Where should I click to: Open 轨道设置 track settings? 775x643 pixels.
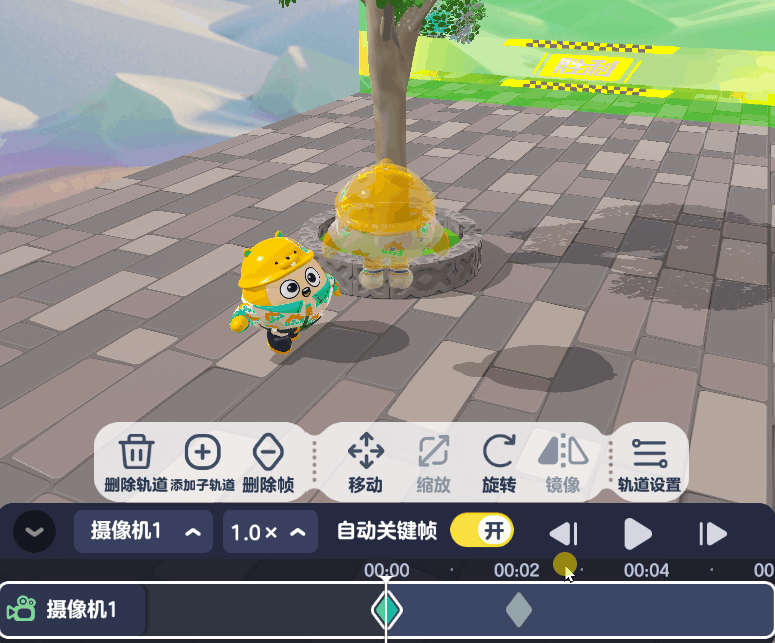649,463
